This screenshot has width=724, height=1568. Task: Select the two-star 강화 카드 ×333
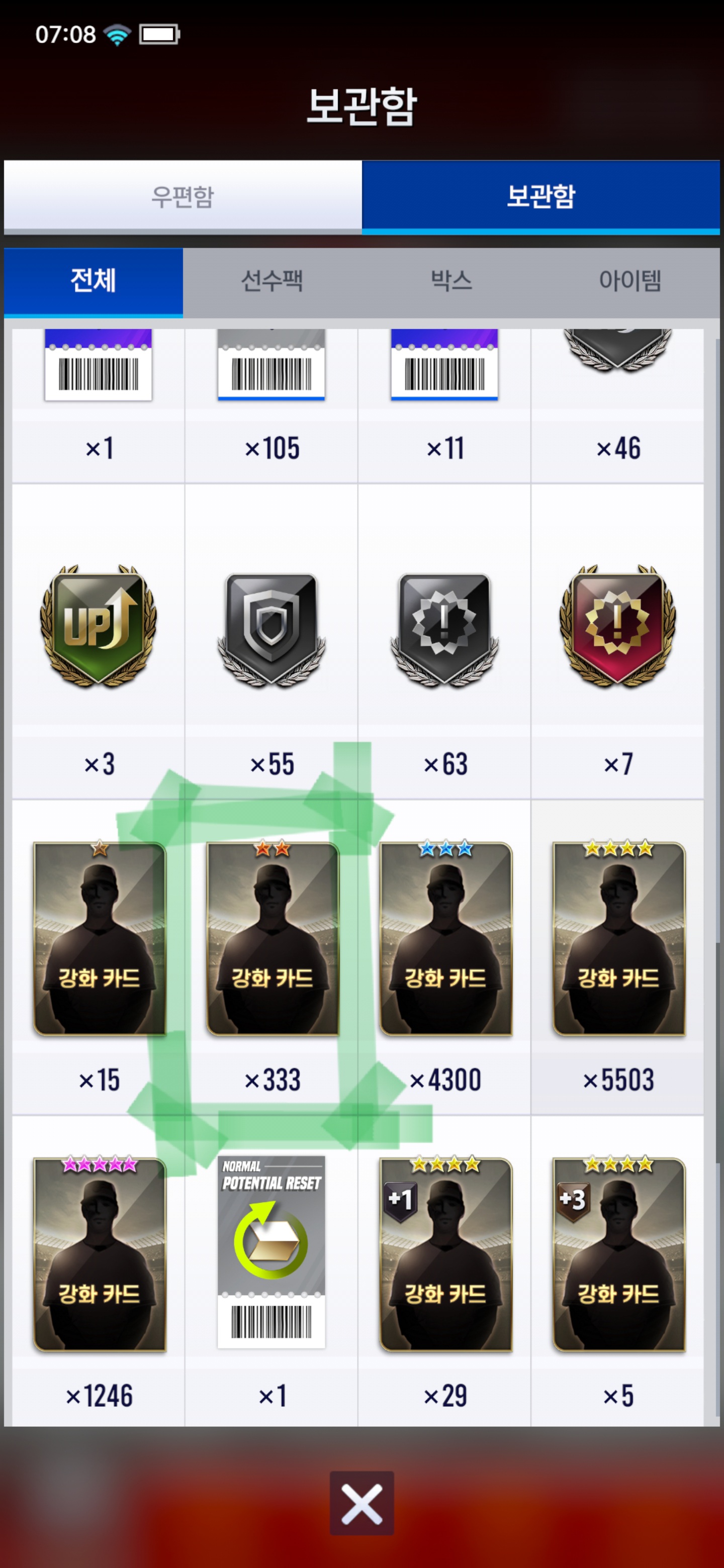tap(271, 957)
